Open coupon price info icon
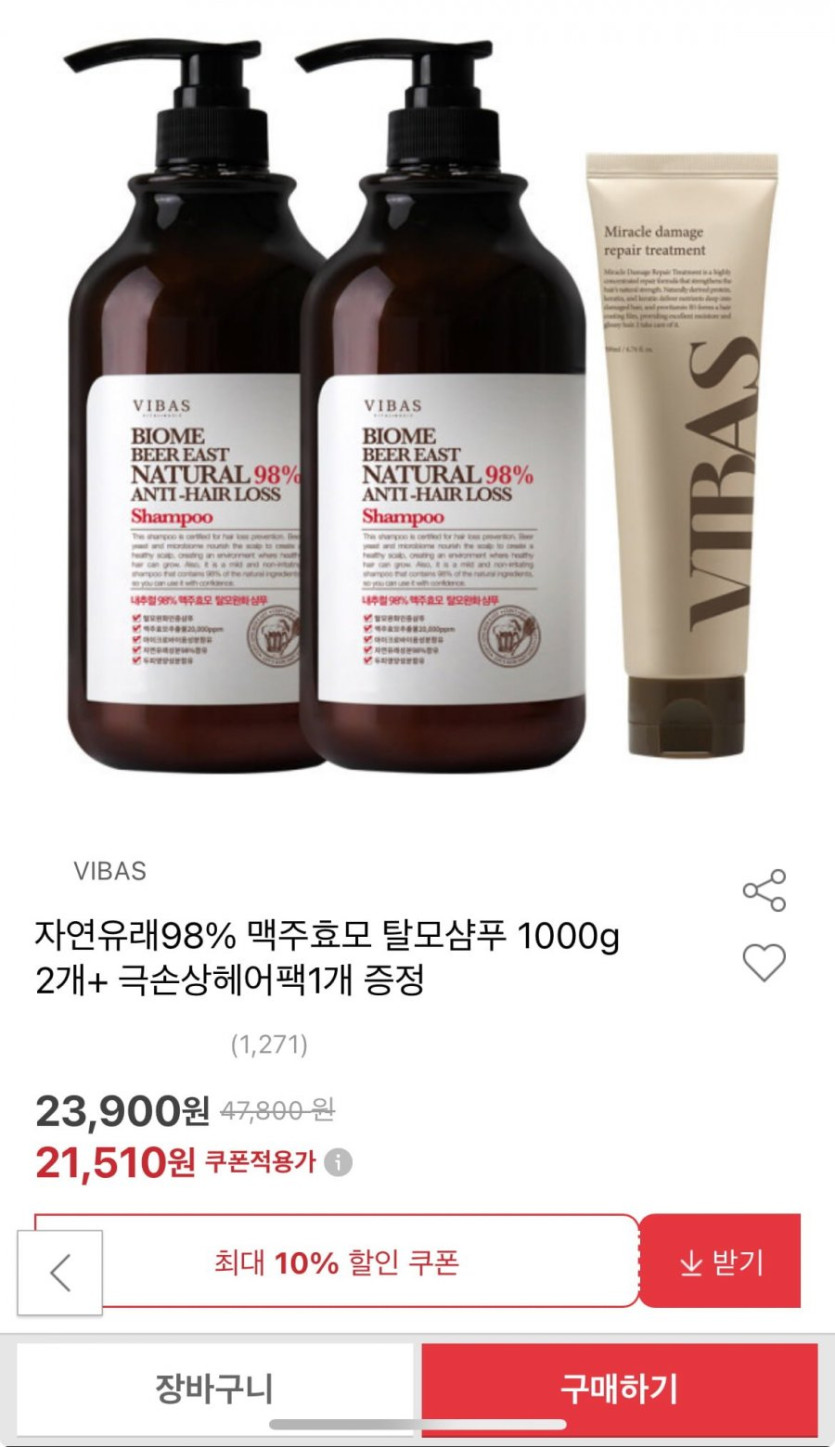This screenshot has height=1447, width=835. [338, 1162]
